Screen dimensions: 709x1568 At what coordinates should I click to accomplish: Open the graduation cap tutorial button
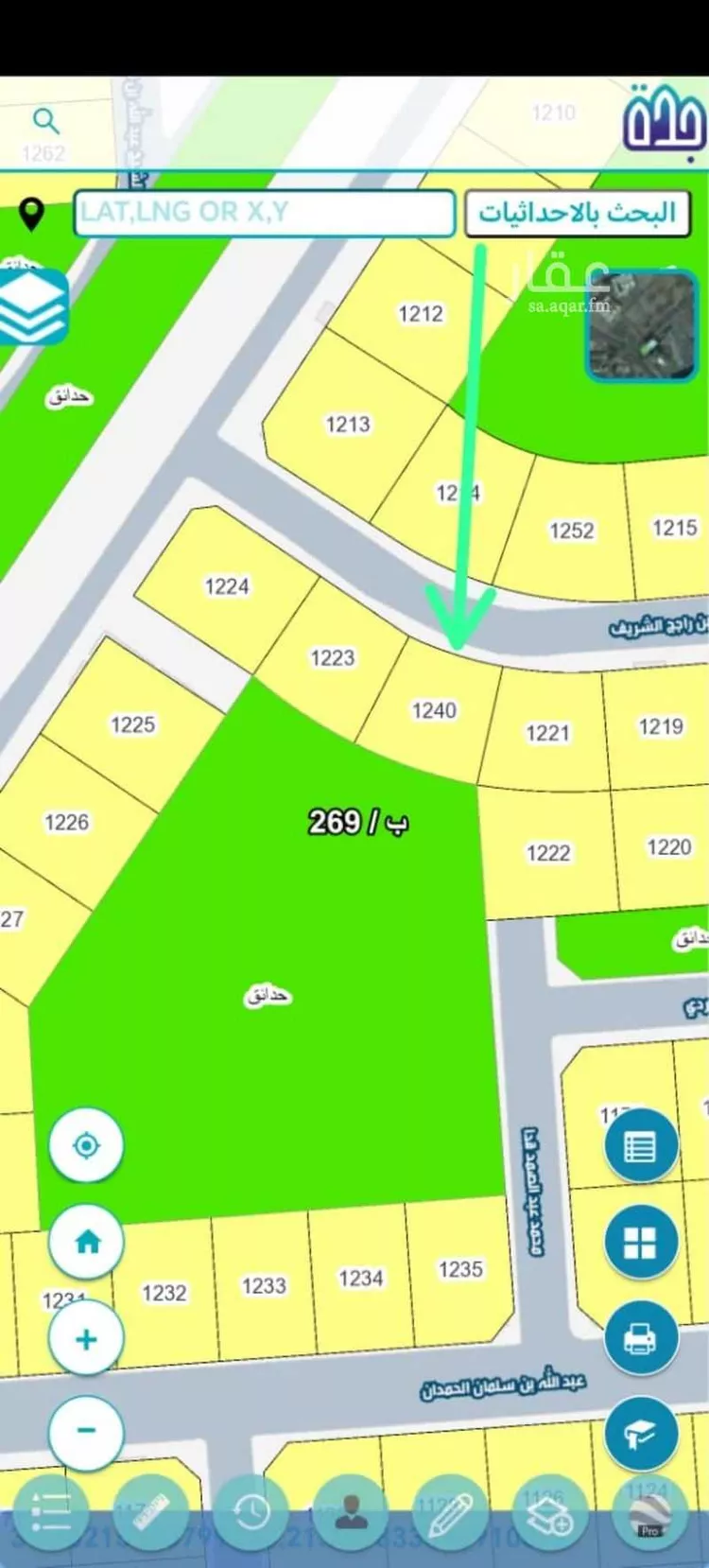tap(641, 1434)
